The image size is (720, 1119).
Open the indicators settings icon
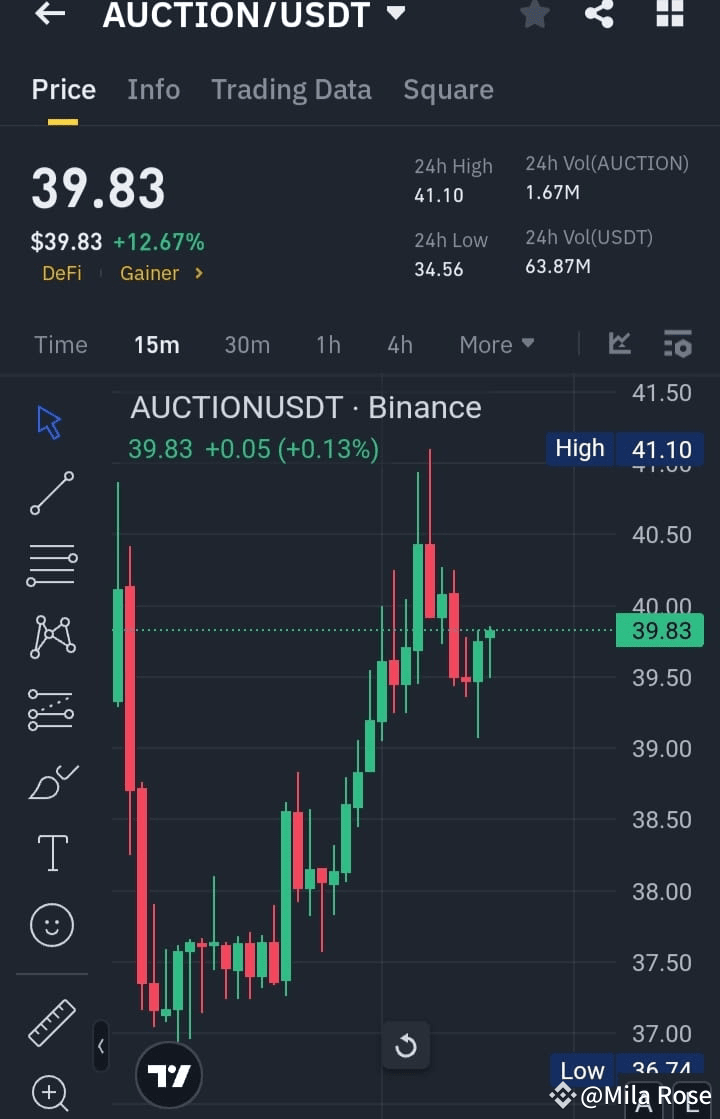tap(678, 344)
